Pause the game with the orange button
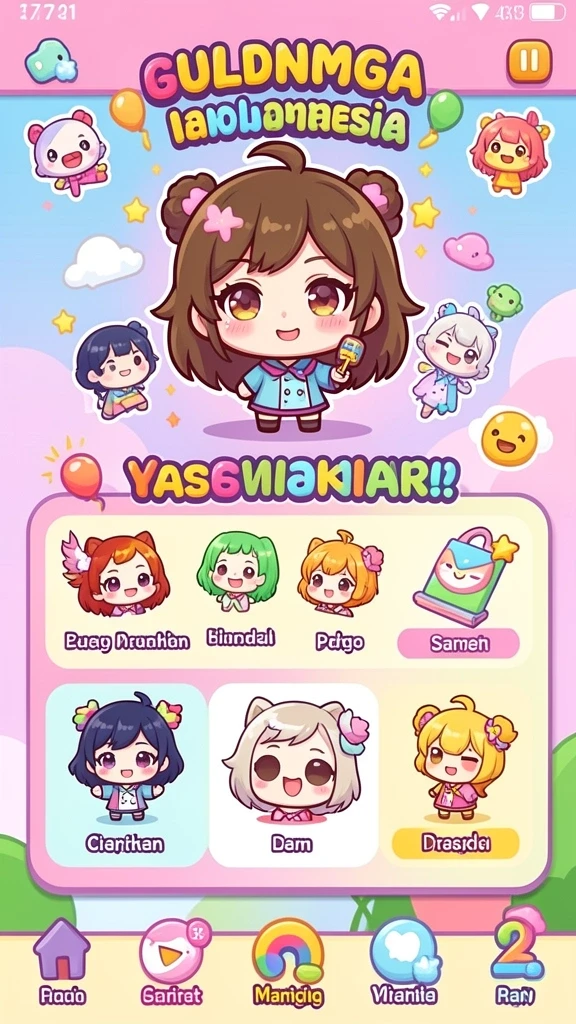Screen dimensions: 576x1024 point(529,61)
